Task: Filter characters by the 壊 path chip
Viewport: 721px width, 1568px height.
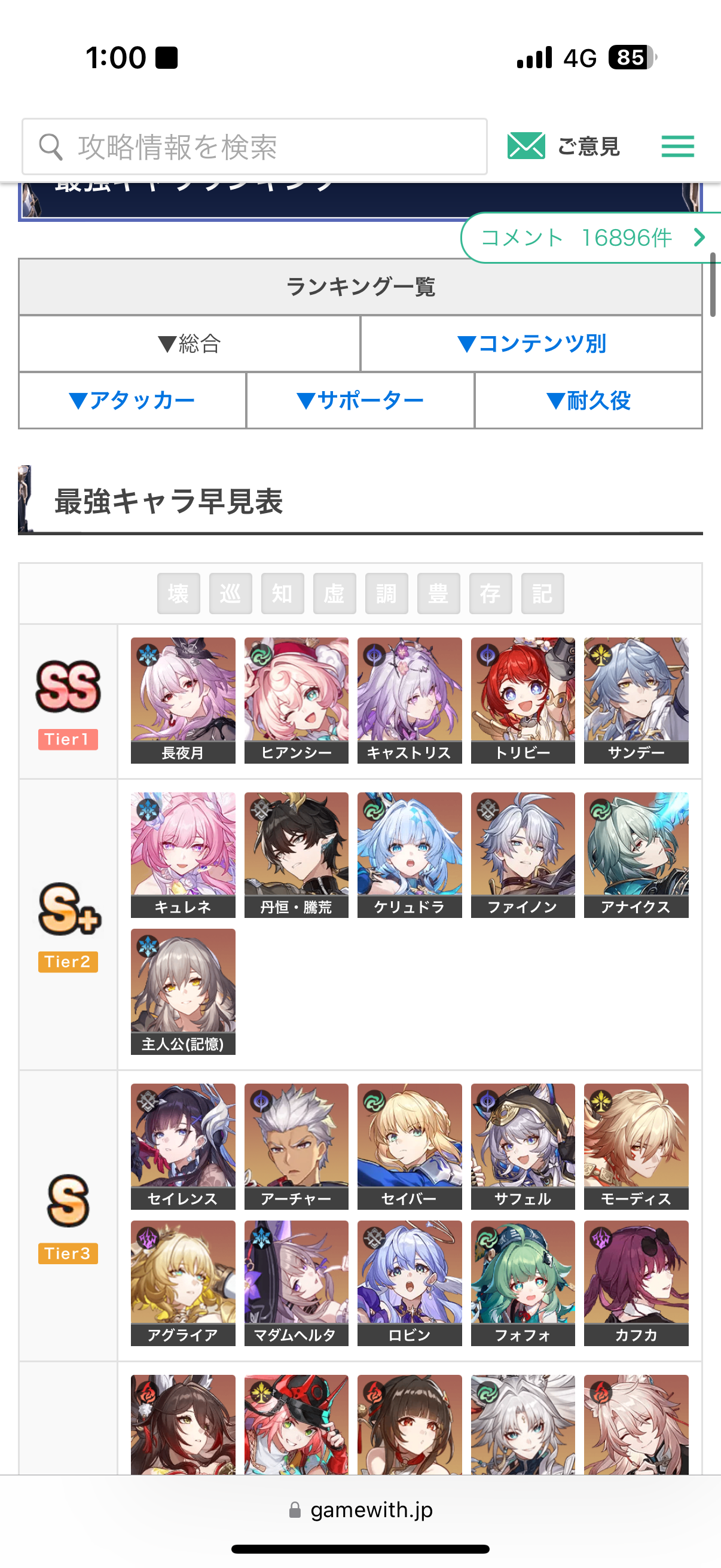Action: point(178,593)
